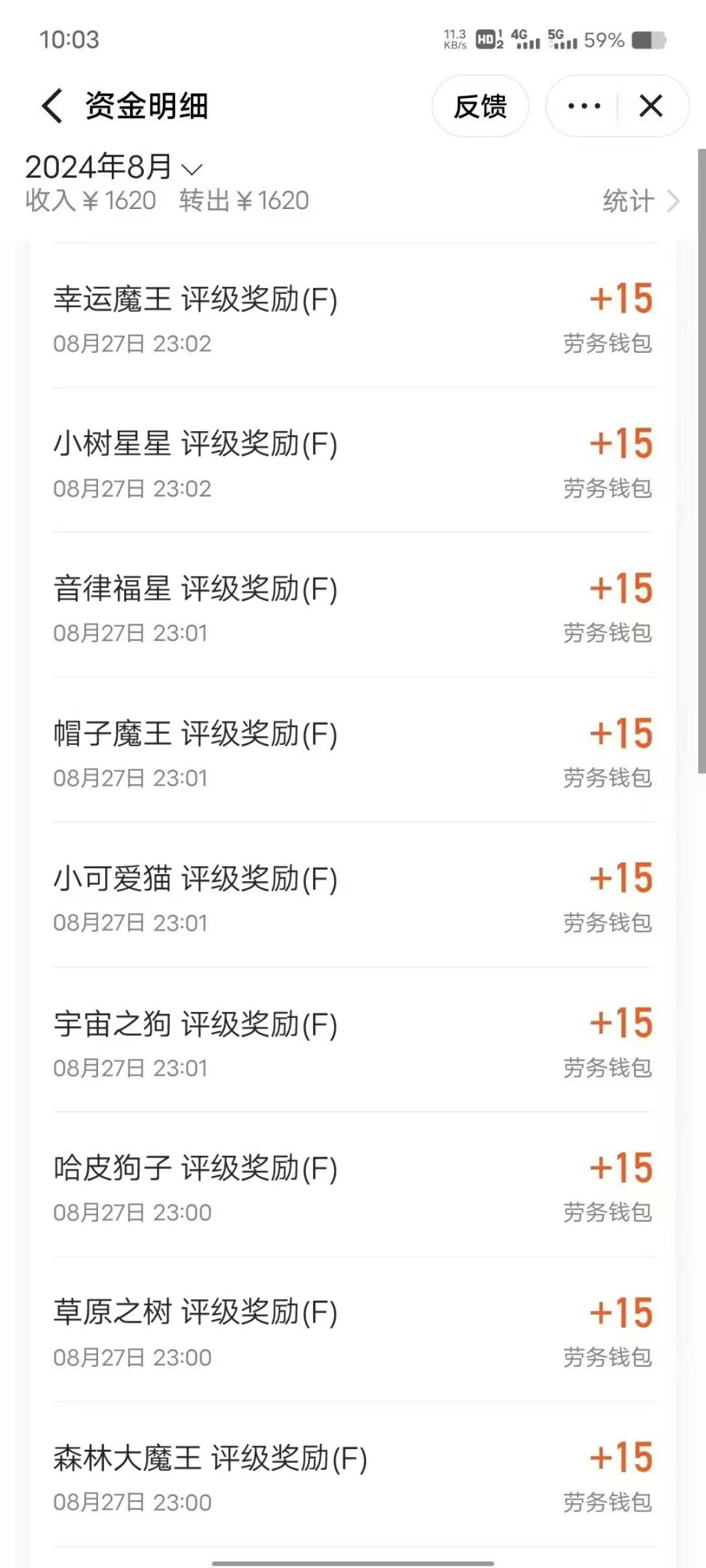Tap the back arrow to leave 资金明细
The height and width of the screenshot is (1568, 706).
pyautogui.click(x=50, y=106)
